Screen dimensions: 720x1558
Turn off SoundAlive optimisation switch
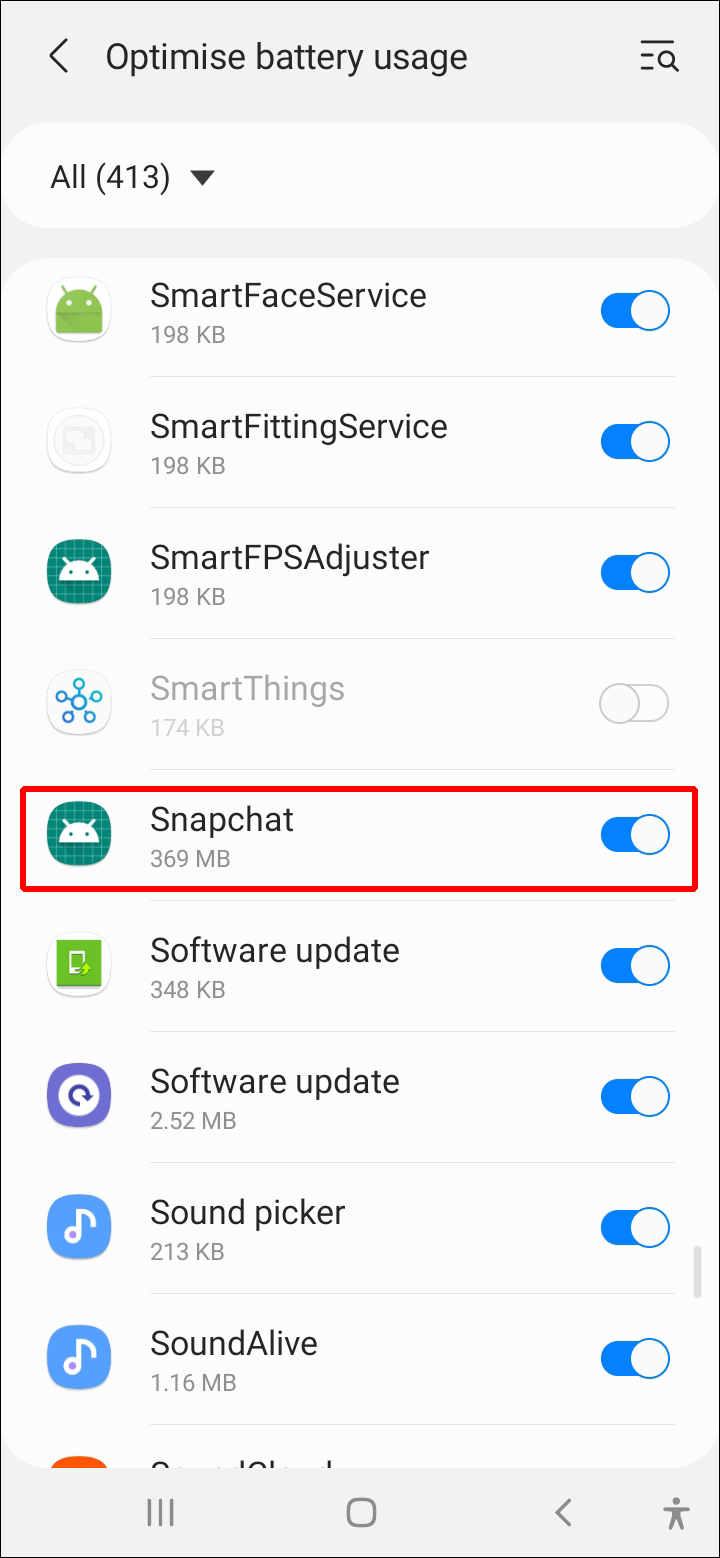coord(634,1359)
